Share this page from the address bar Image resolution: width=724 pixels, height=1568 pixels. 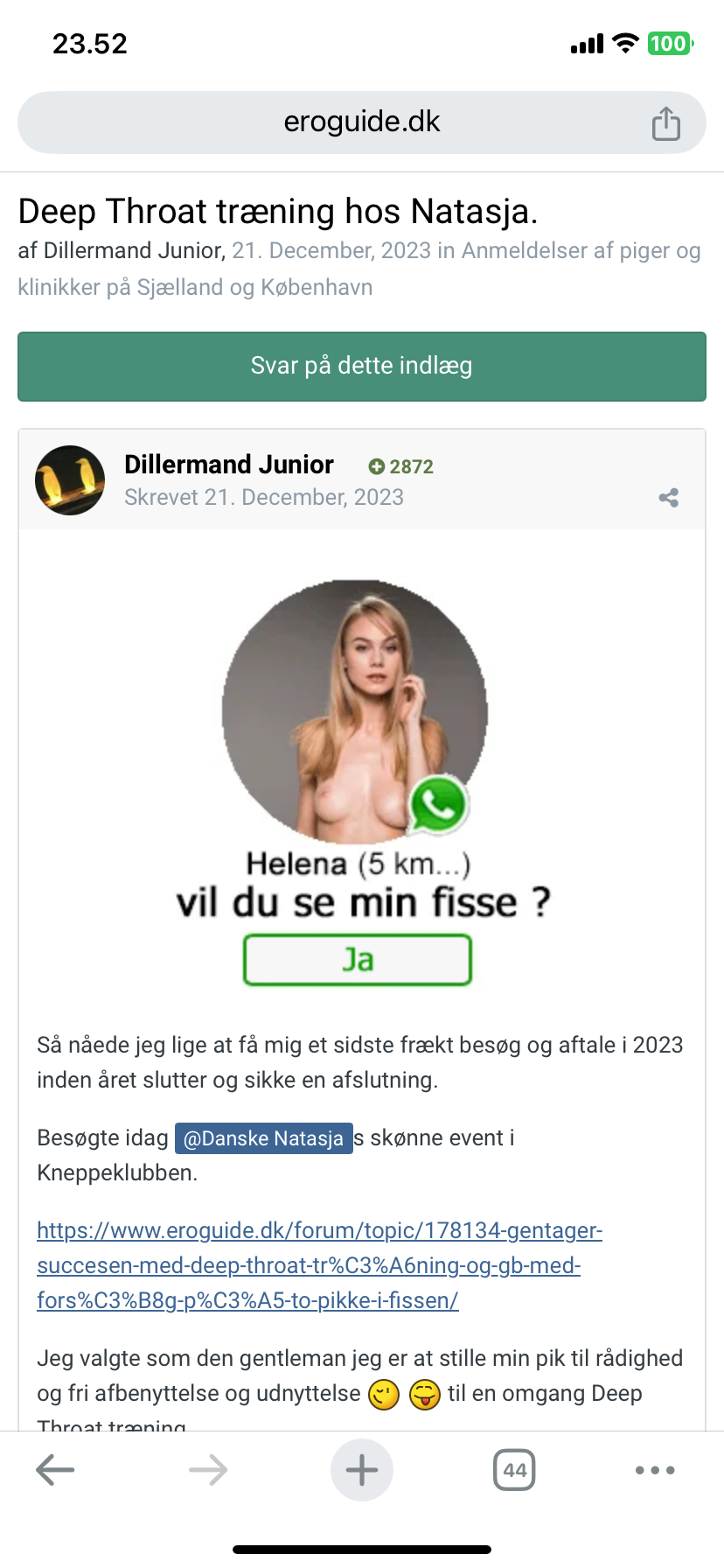point(665,123)
